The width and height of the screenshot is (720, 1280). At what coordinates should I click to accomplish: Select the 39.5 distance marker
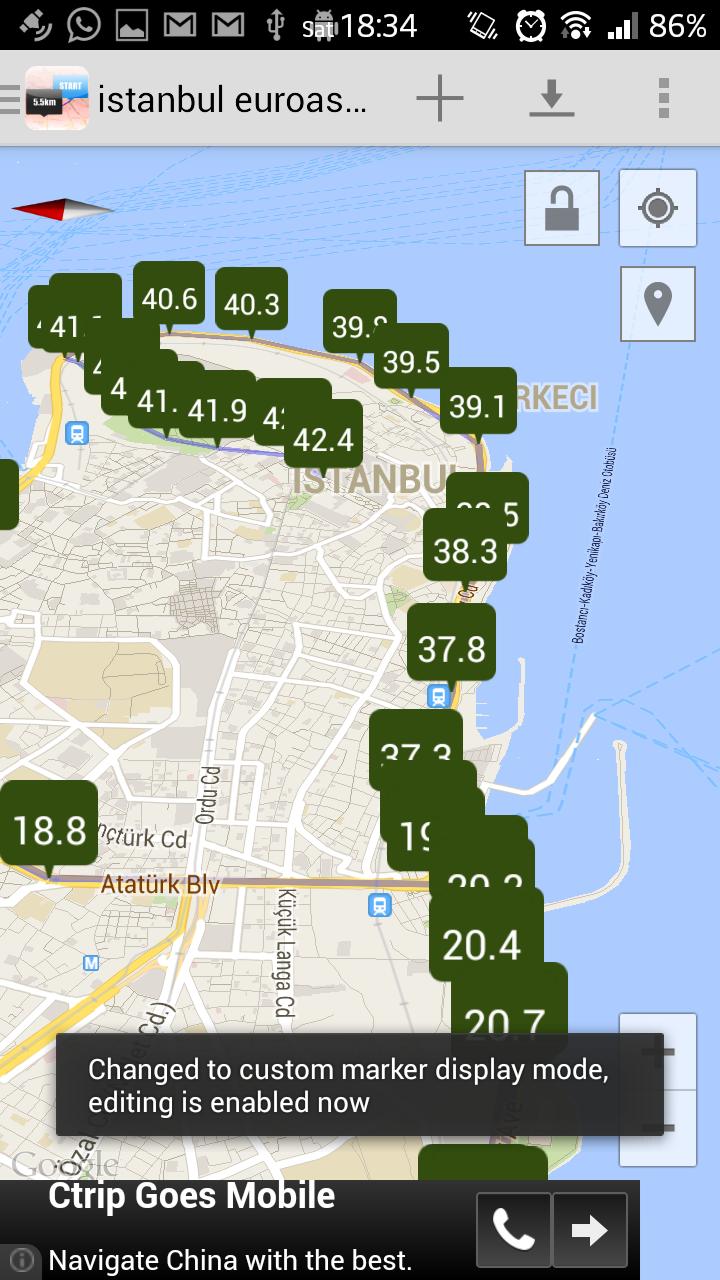[x=412, y=360]
